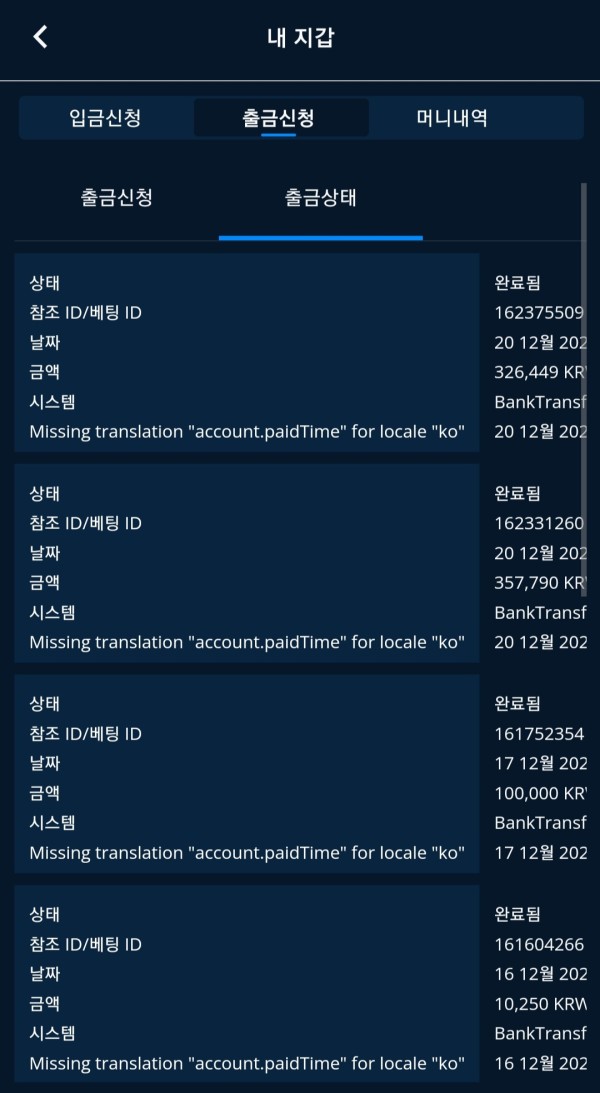Switch to the 출금신청 sub-tab

coord(117,198)
